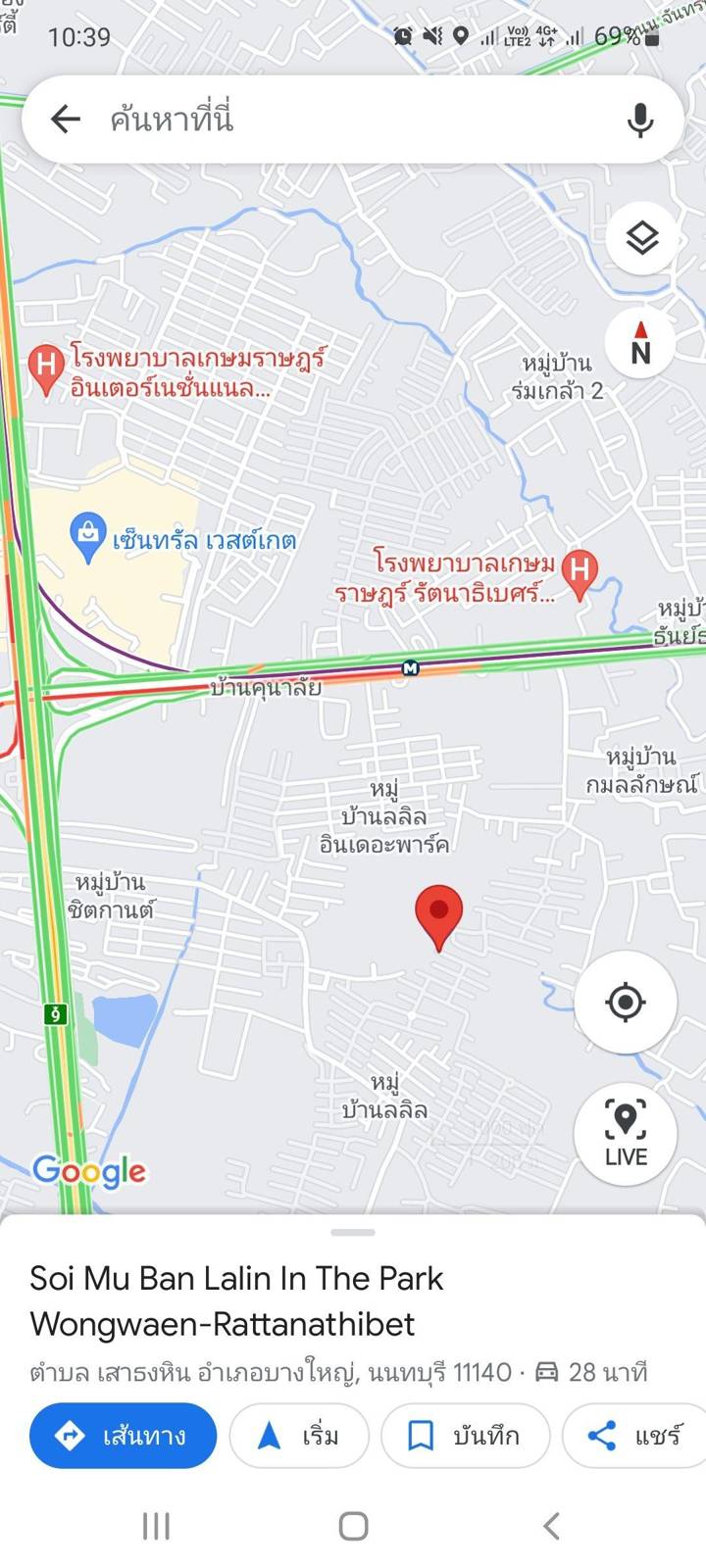Start voice search with the microphone
Viewport: 706px width, 1568px height.
640,120
